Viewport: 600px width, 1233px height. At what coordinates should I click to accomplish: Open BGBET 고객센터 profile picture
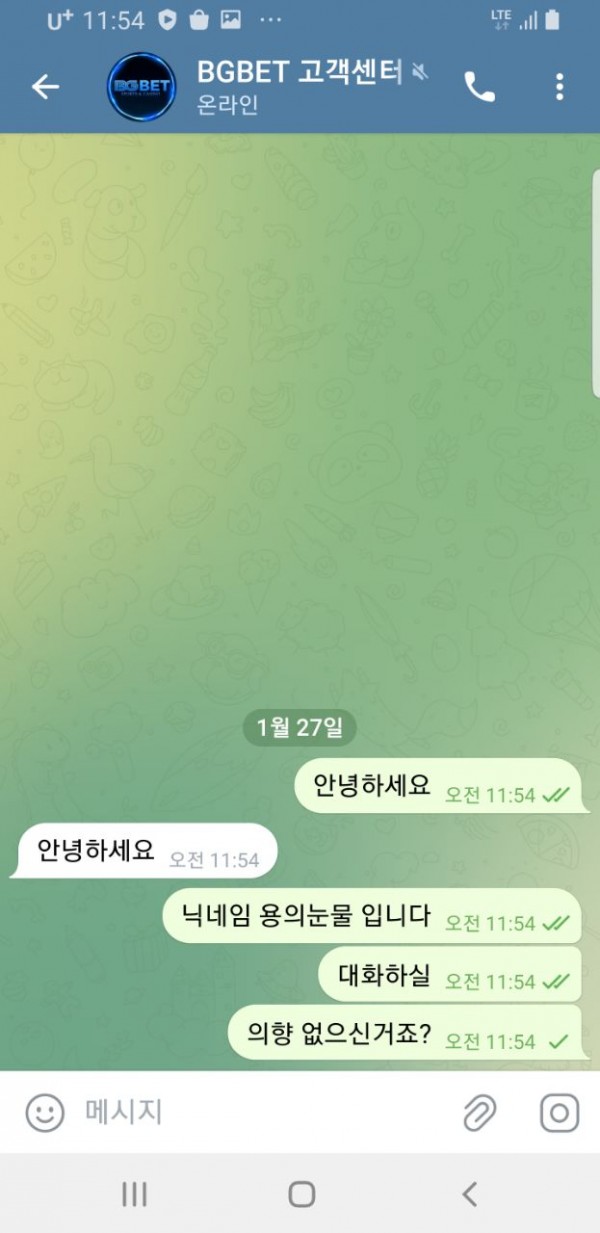coord(141,87)
